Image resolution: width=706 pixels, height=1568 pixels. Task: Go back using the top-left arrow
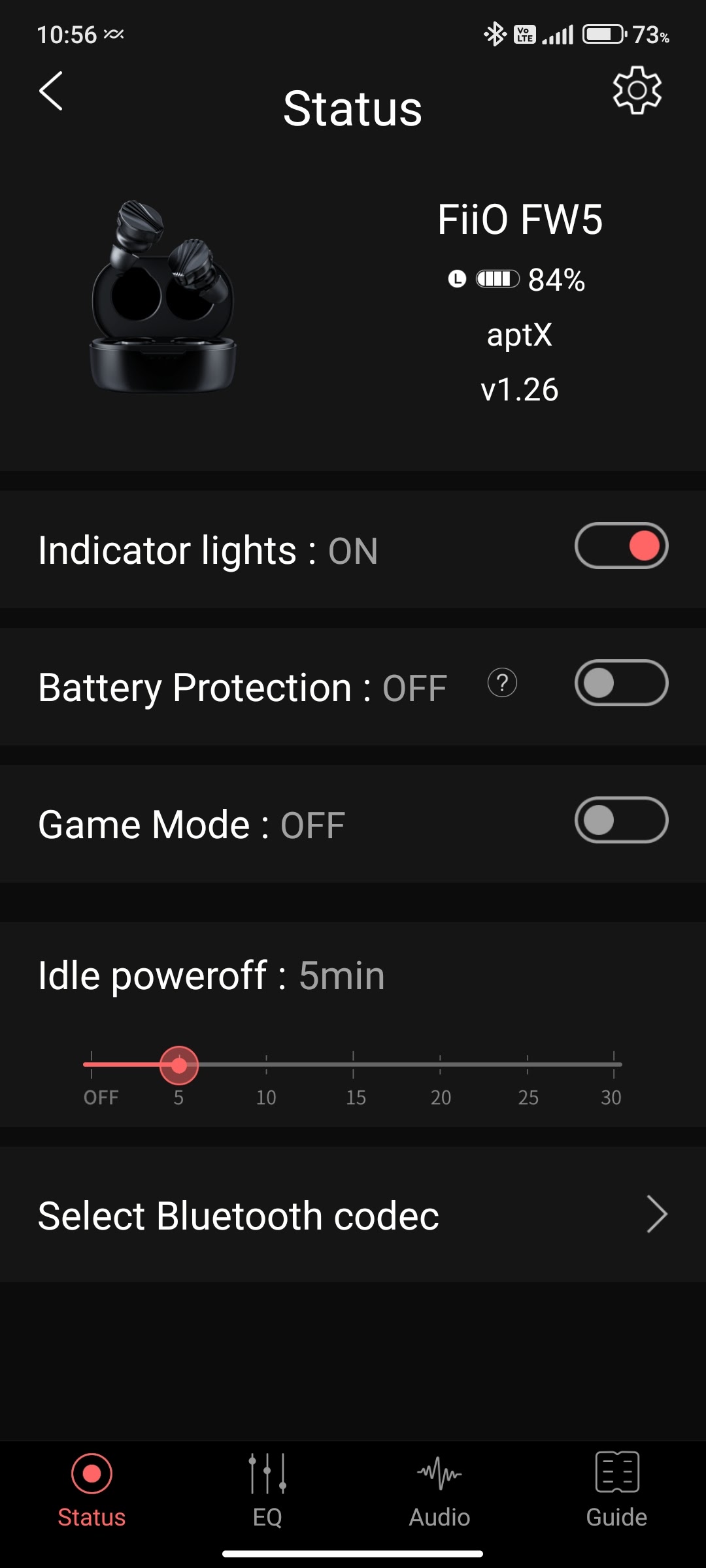point(51,91)
